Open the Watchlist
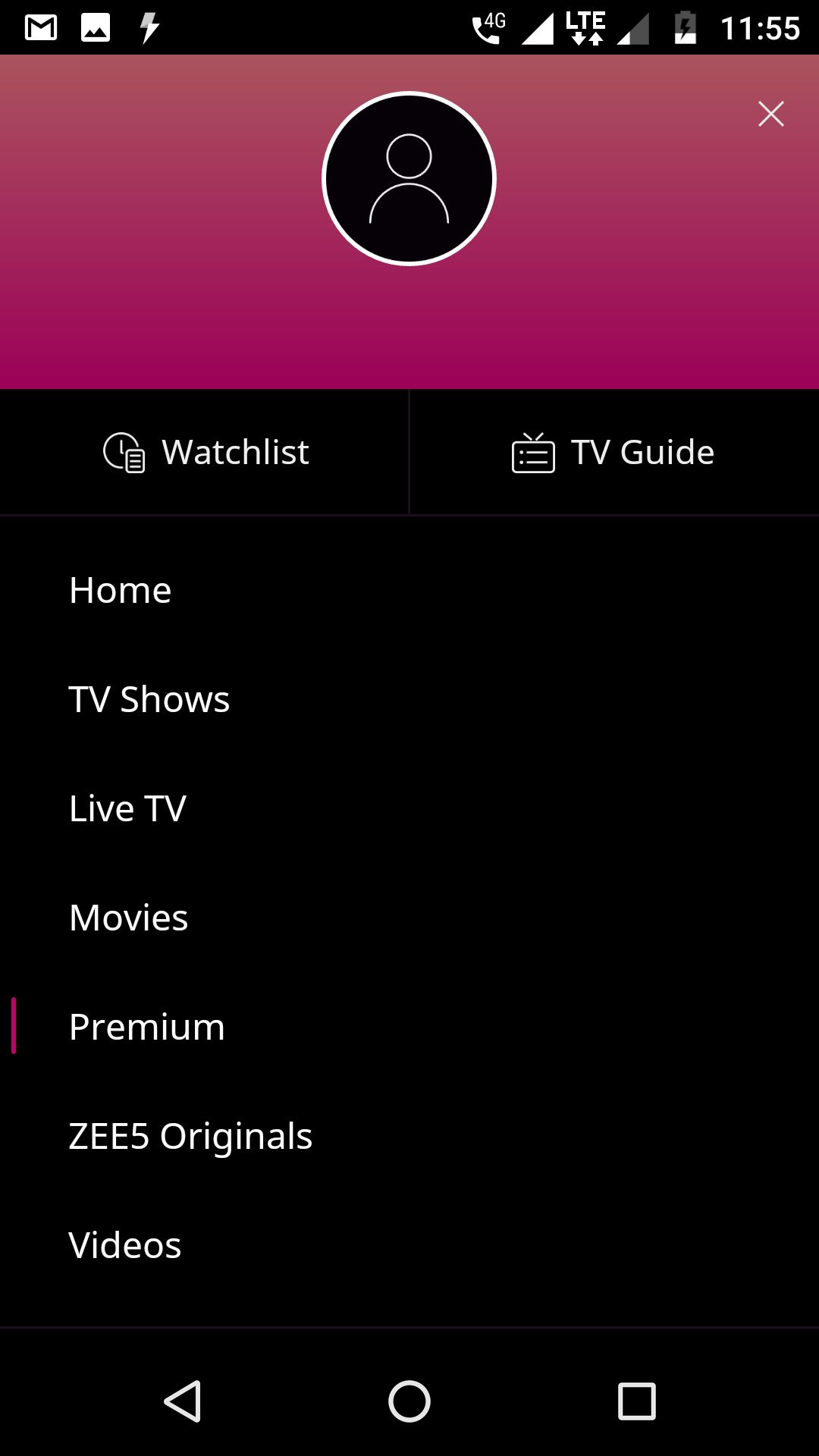 (x=205, y=453)
